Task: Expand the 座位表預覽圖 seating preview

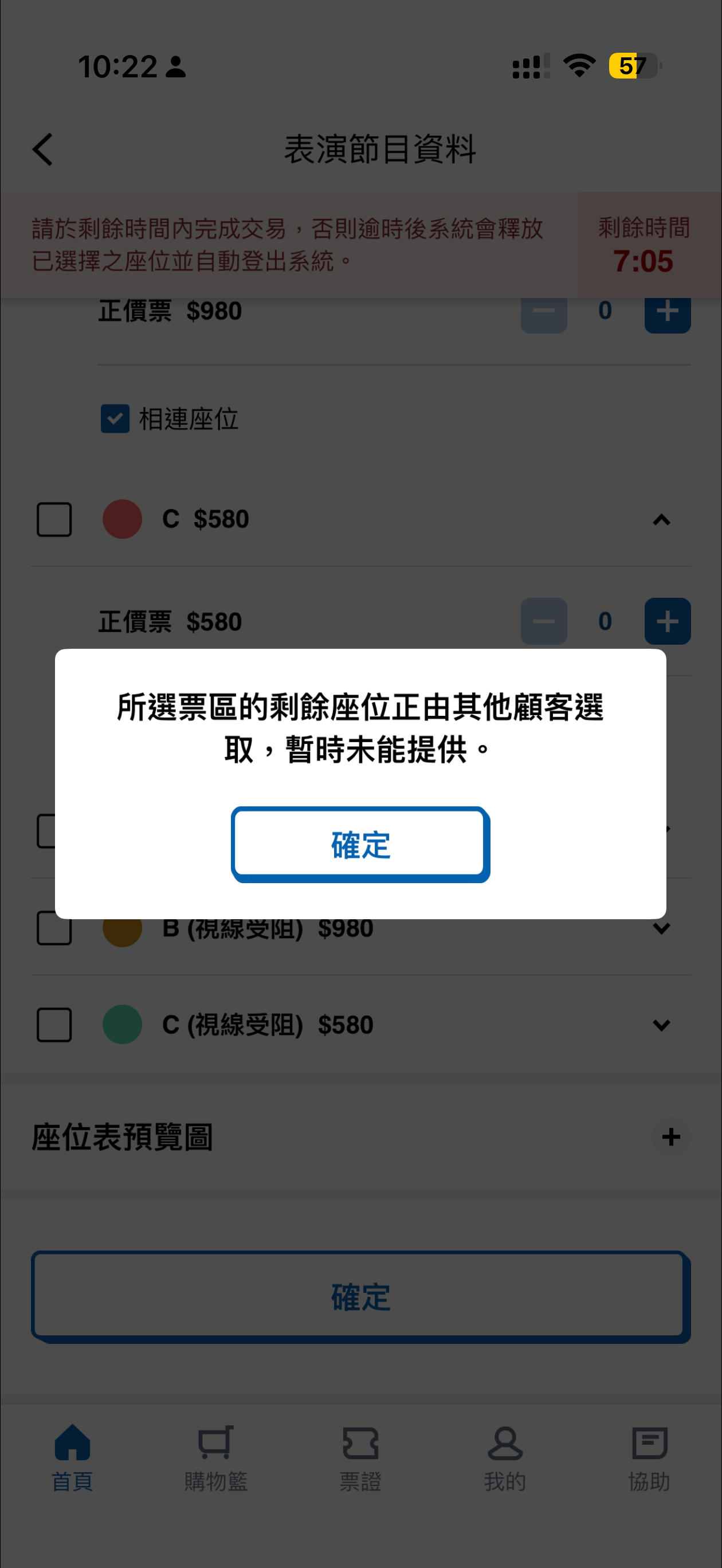Action: (x=671, y=1136)
